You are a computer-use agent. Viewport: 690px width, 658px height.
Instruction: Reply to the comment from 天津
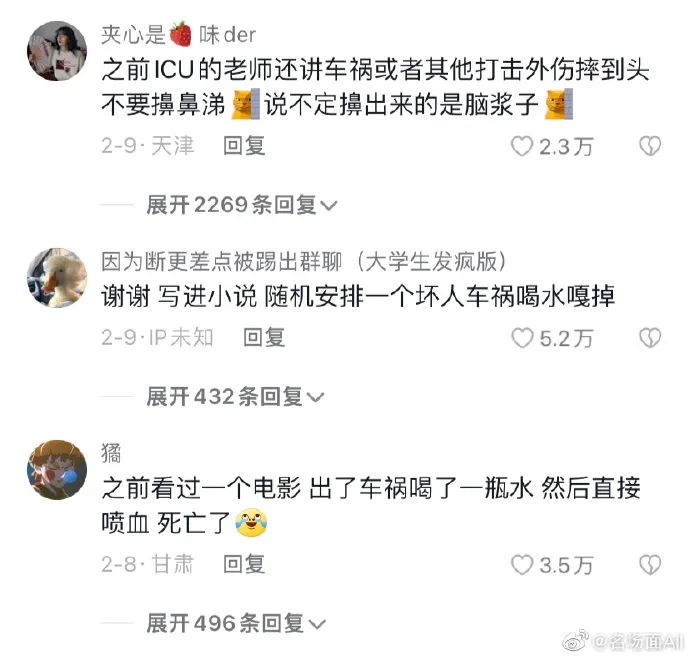(x=243, y=146)
